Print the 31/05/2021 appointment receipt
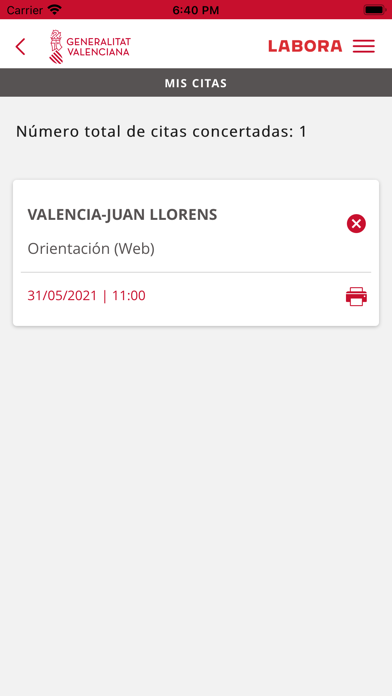This screenshot has height=696, width=392. coord(356,297)
